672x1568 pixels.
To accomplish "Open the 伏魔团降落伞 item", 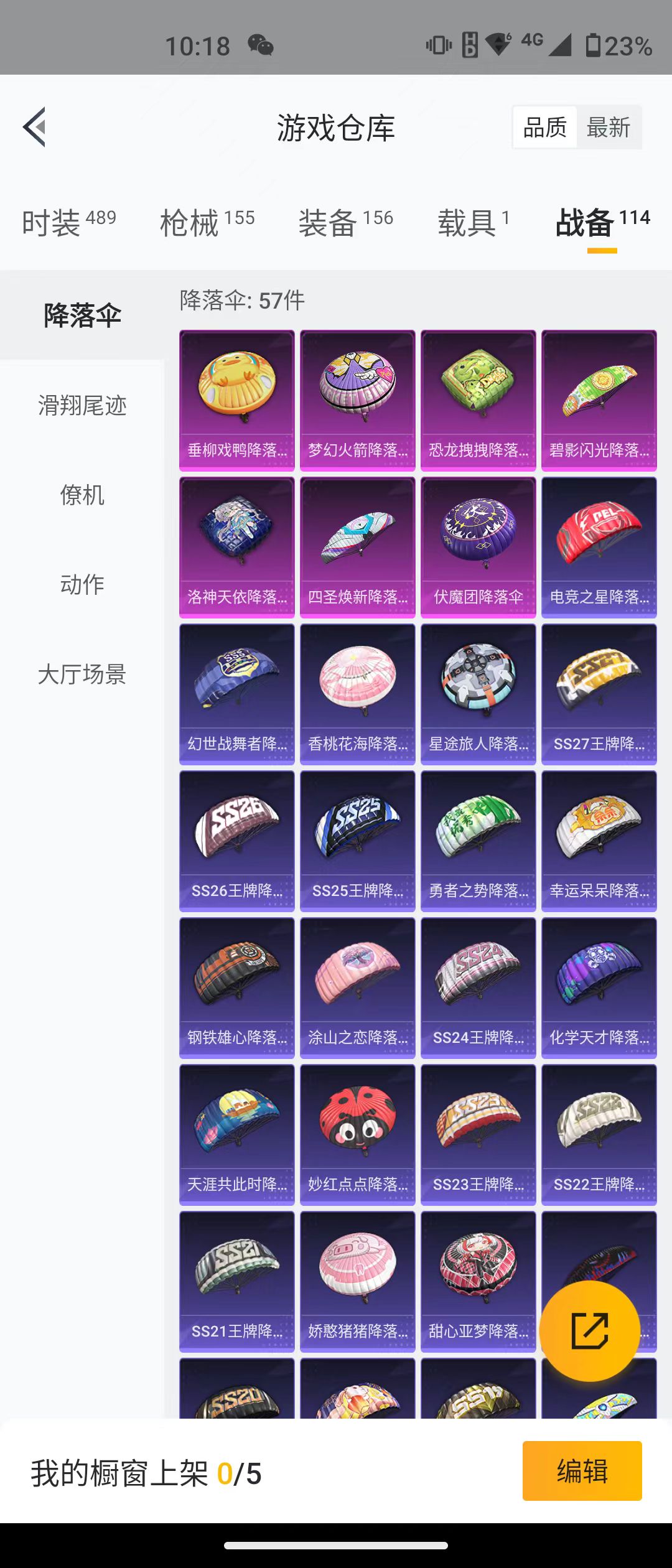I will click(x=478, y=547).
